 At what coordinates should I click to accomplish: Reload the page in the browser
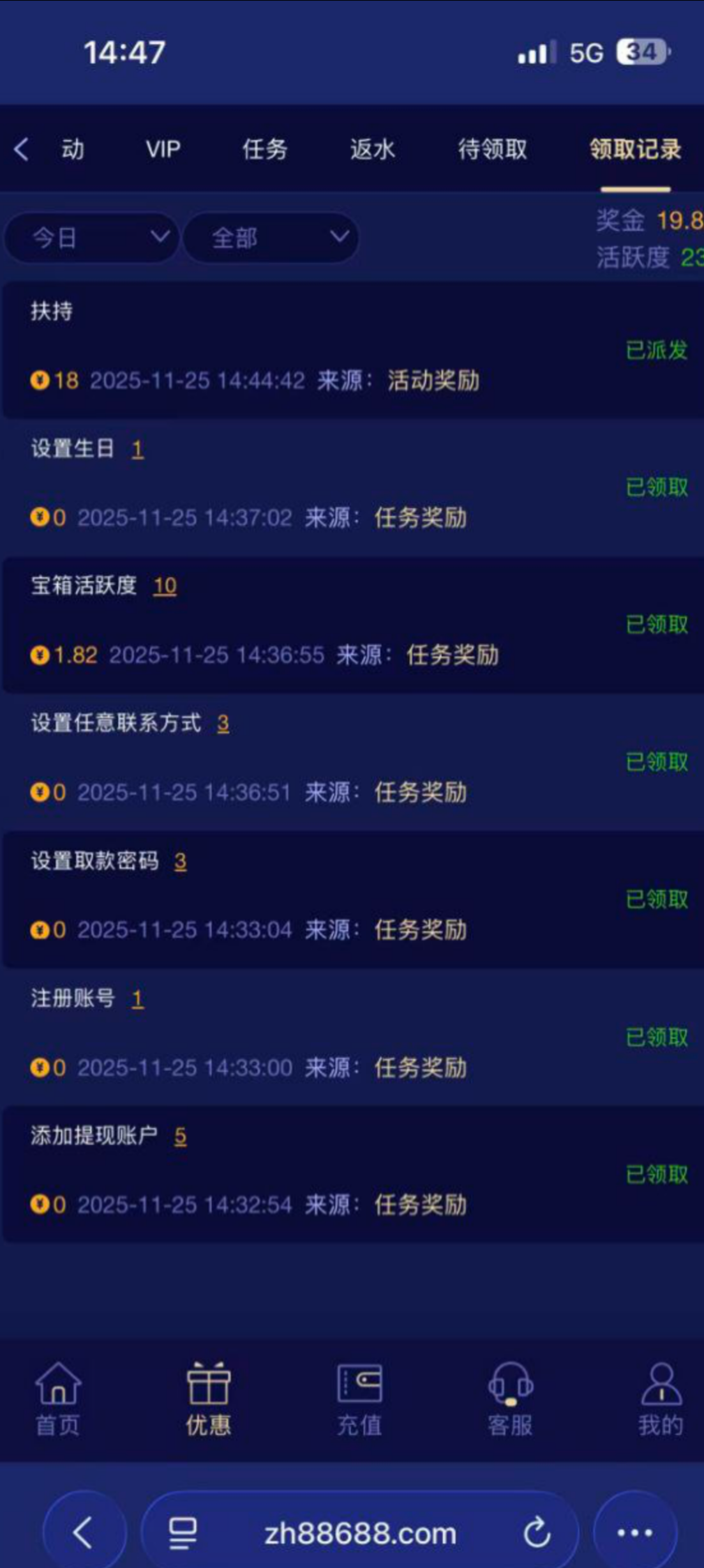(537, 1533)
